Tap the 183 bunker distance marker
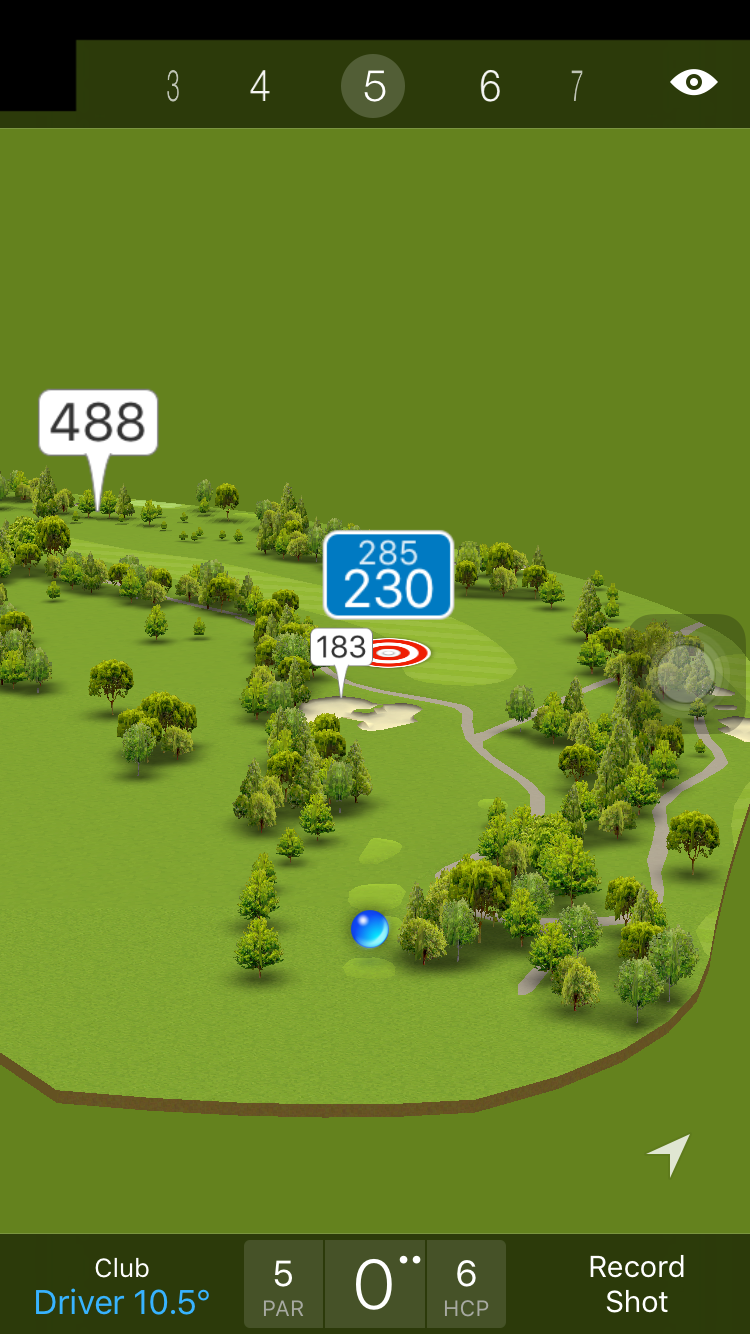750x1334 pixels. pos(341,648)
